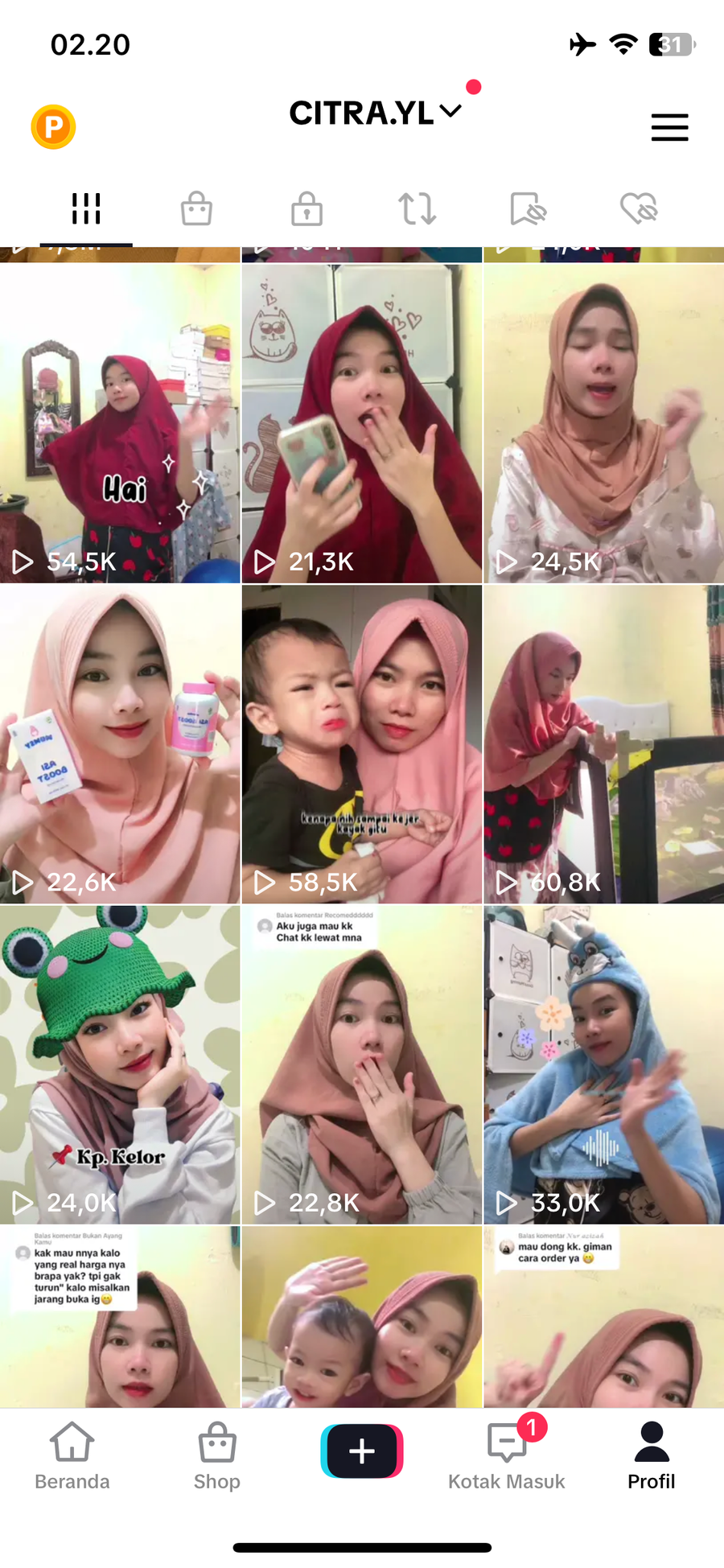Switch to the private videos lock tab
The width and height of the screenshot is (724, 1568).
click(x=306, y=208)
